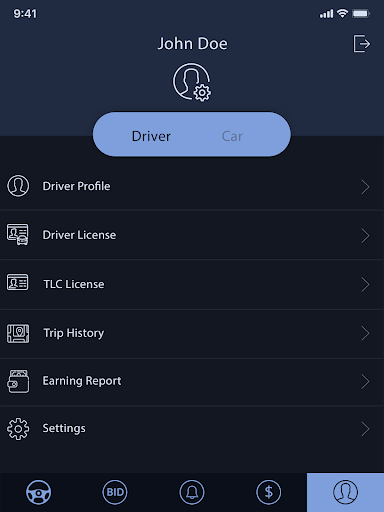Switch to the steering wheel drive tab
This screenshot has height=512, width=384.
click(x=39, y=492)
